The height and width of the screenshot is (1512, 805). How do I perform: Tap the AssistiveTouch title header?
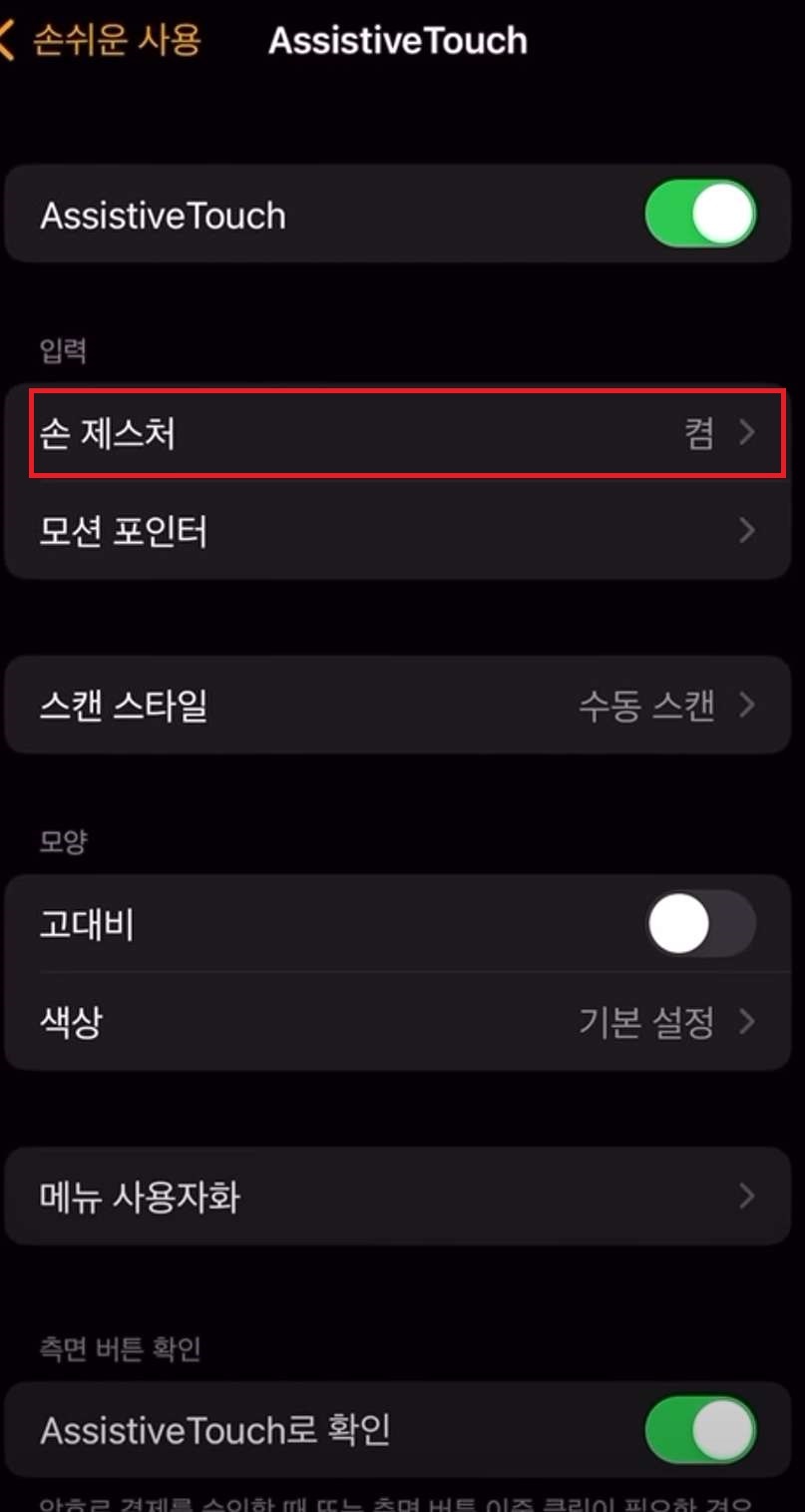[x=397, y=40]
